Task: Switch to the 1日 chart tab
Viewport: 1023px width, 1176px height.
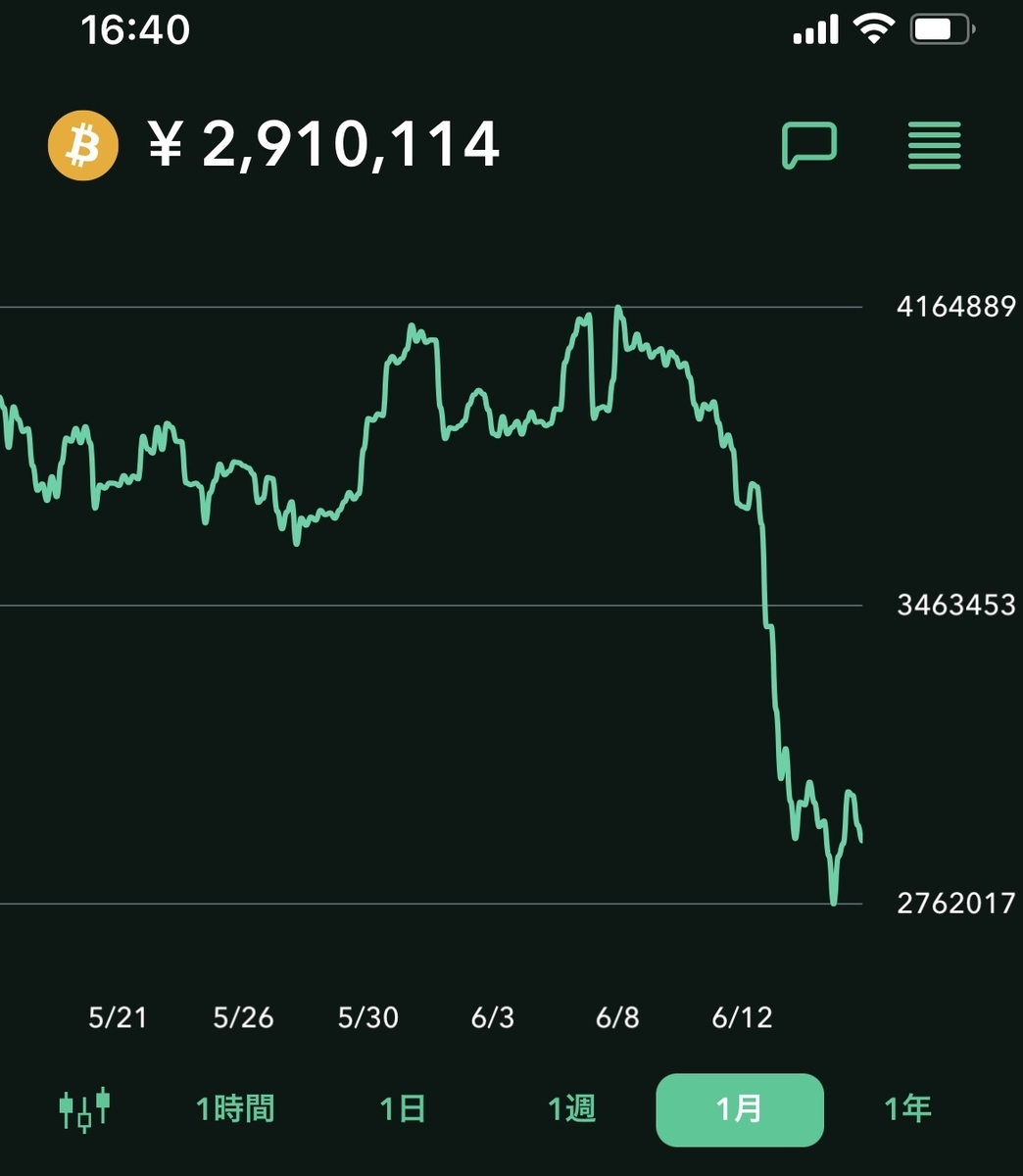Action: pyautogui.click(x=402, y=1109)
